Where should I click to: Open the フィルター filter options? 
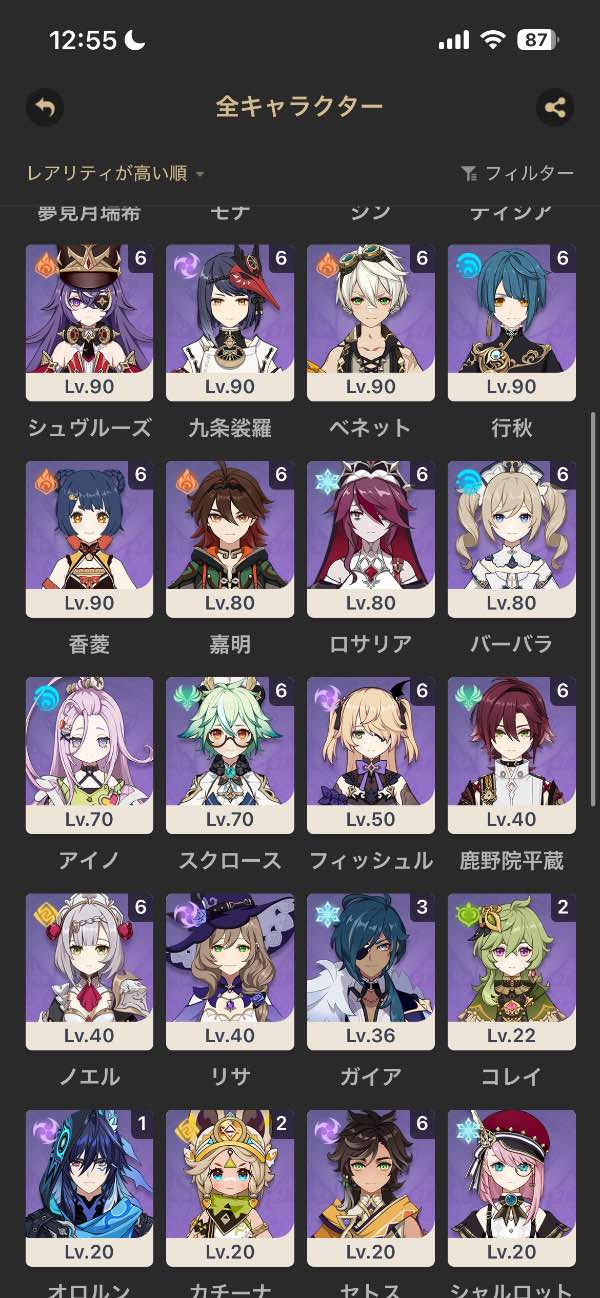pos(518,174)
